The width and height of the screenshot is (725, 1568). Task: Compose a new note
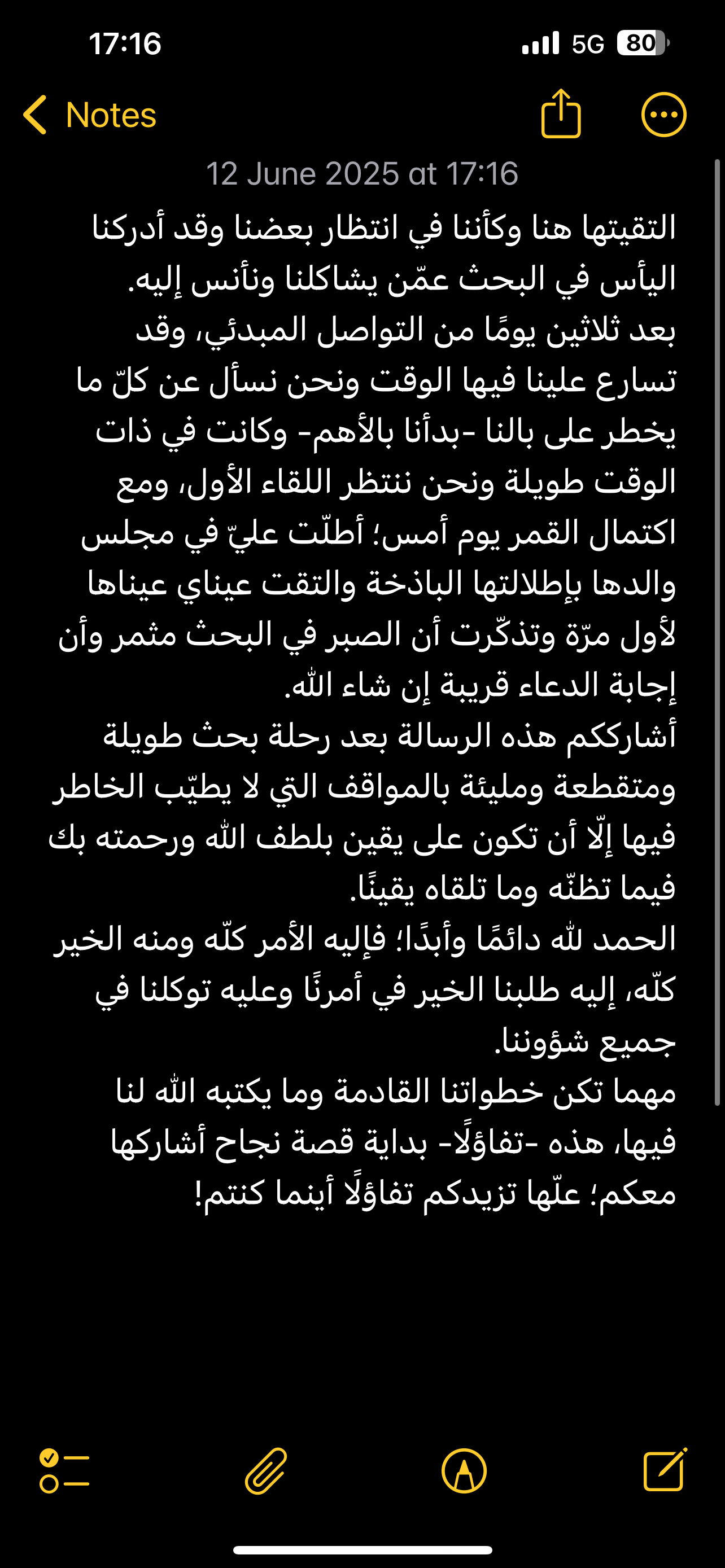665,1469
